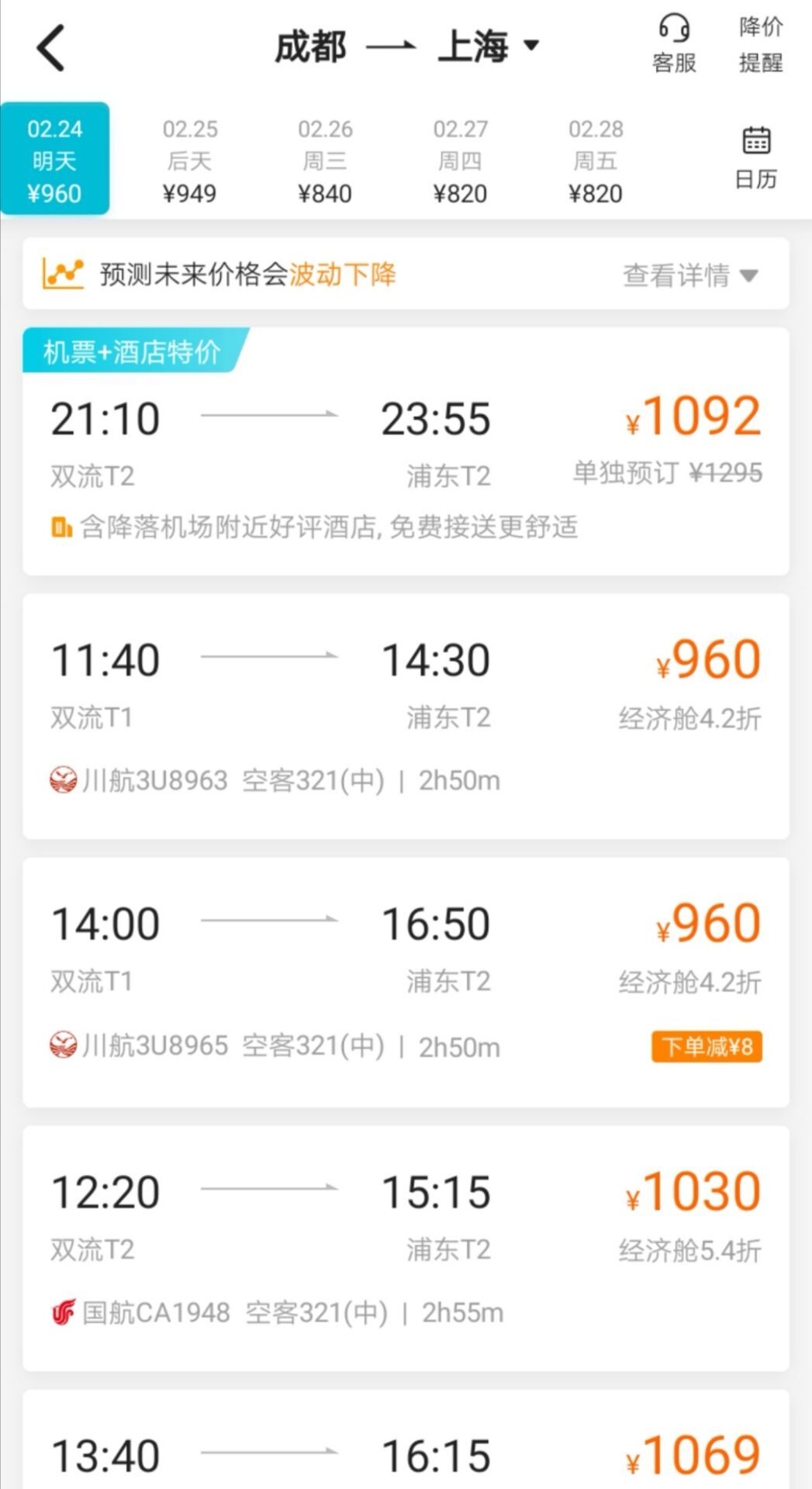Enable 降价提醒 price drop alerts
812x1489 pixels.
[x=758, y=43]
